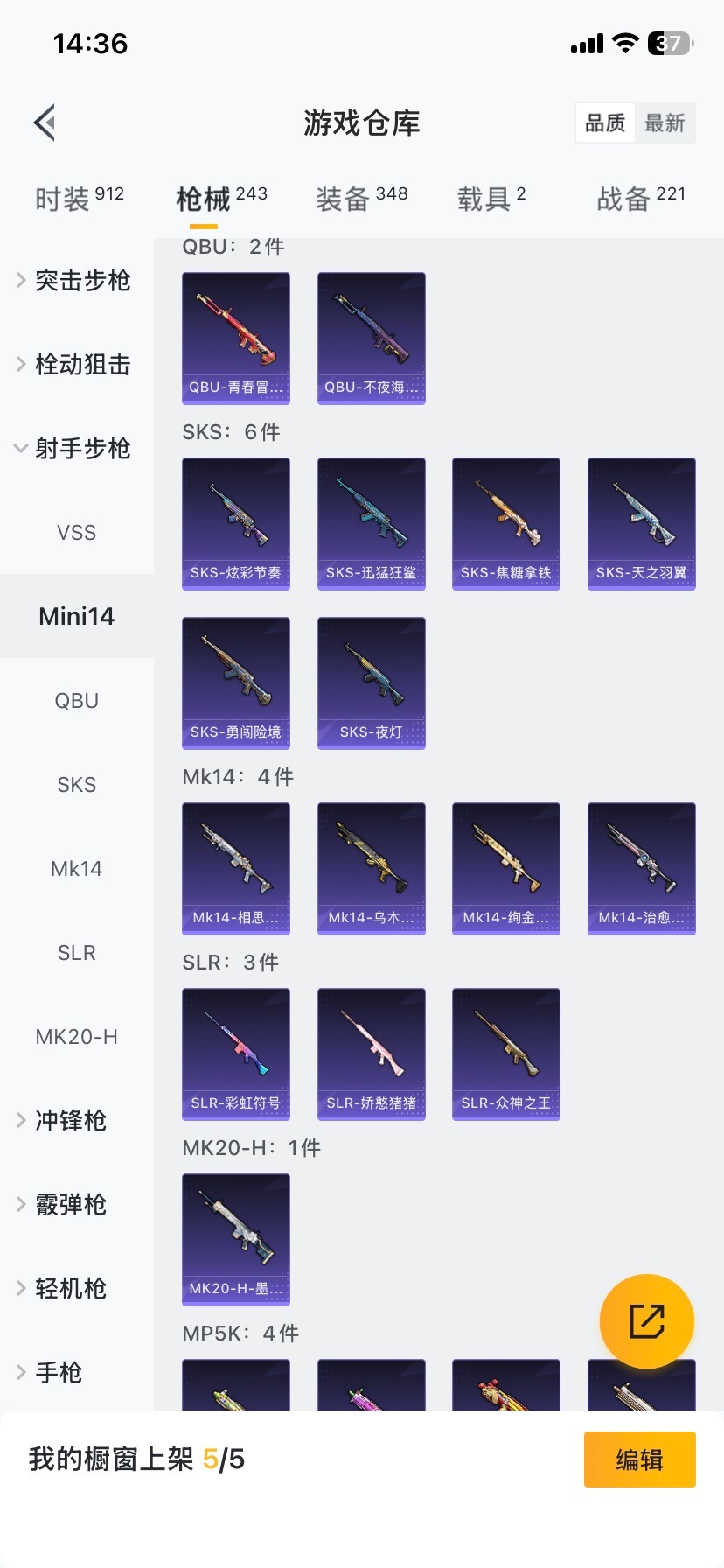
Task: Tap the back arrow at top left
Action: click(x=44, y=122)
